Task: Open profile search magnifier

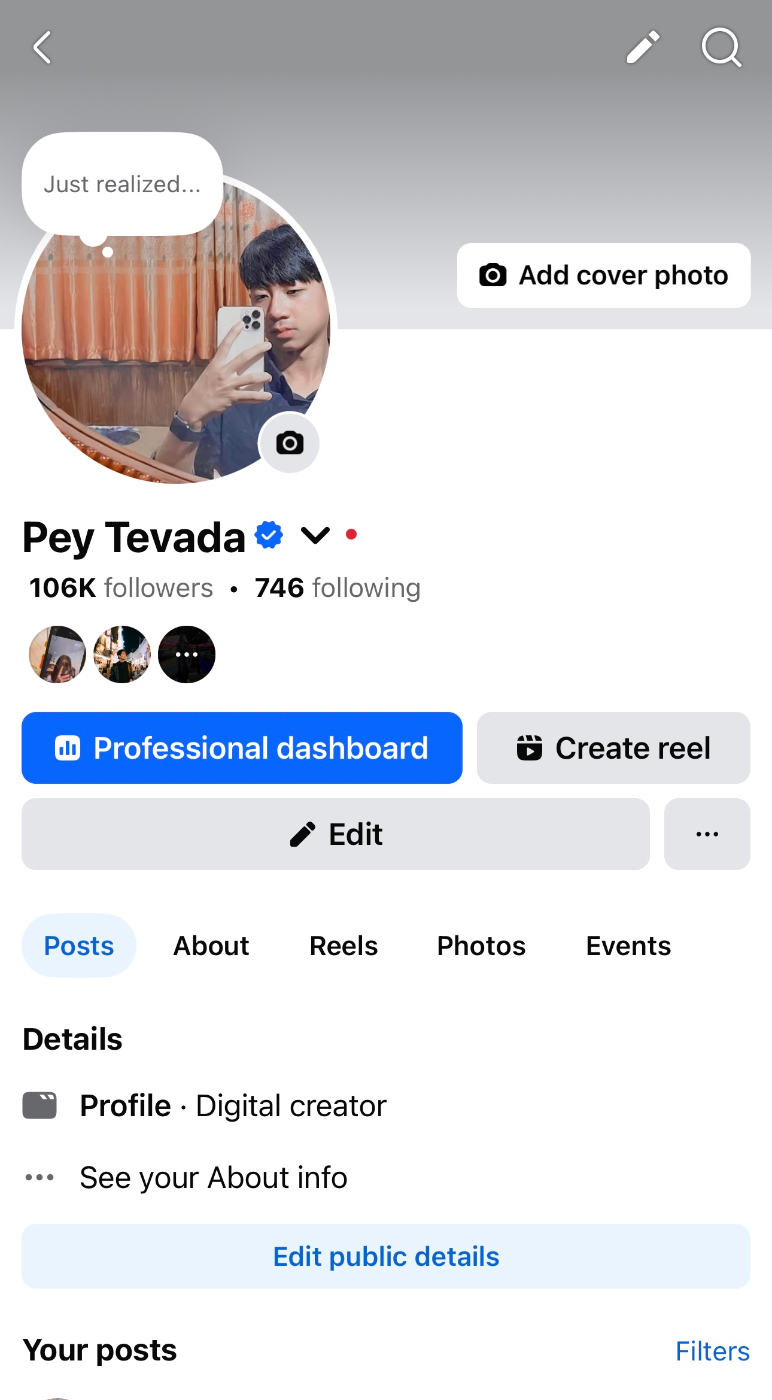Action: [x=721, y=47]
